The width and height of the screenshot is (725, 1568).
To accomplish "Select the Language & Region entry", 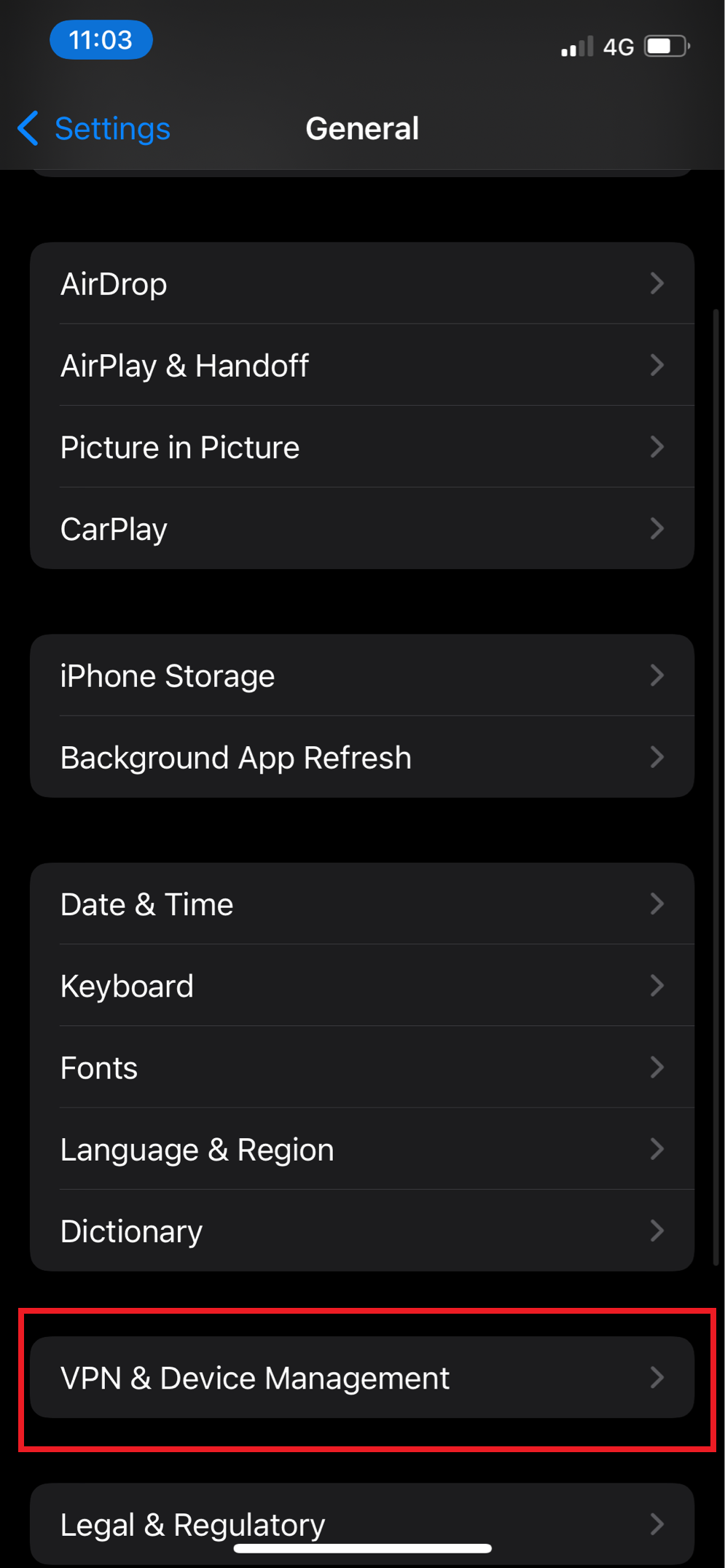I will tap(362, 1149).
